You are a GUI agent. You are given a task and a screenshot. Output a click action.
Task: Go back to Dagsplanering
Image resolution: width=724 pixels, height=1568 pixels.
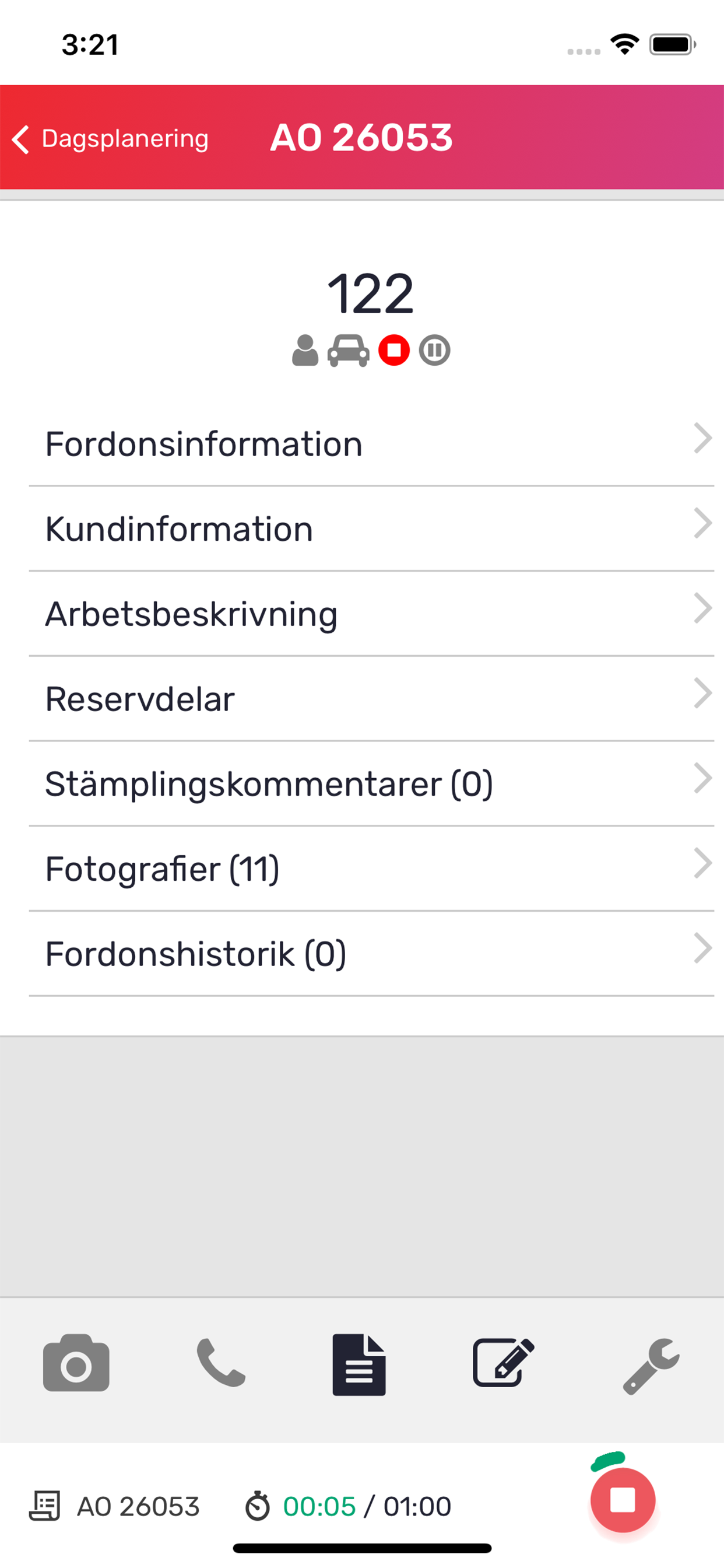[x=110, y=139]
